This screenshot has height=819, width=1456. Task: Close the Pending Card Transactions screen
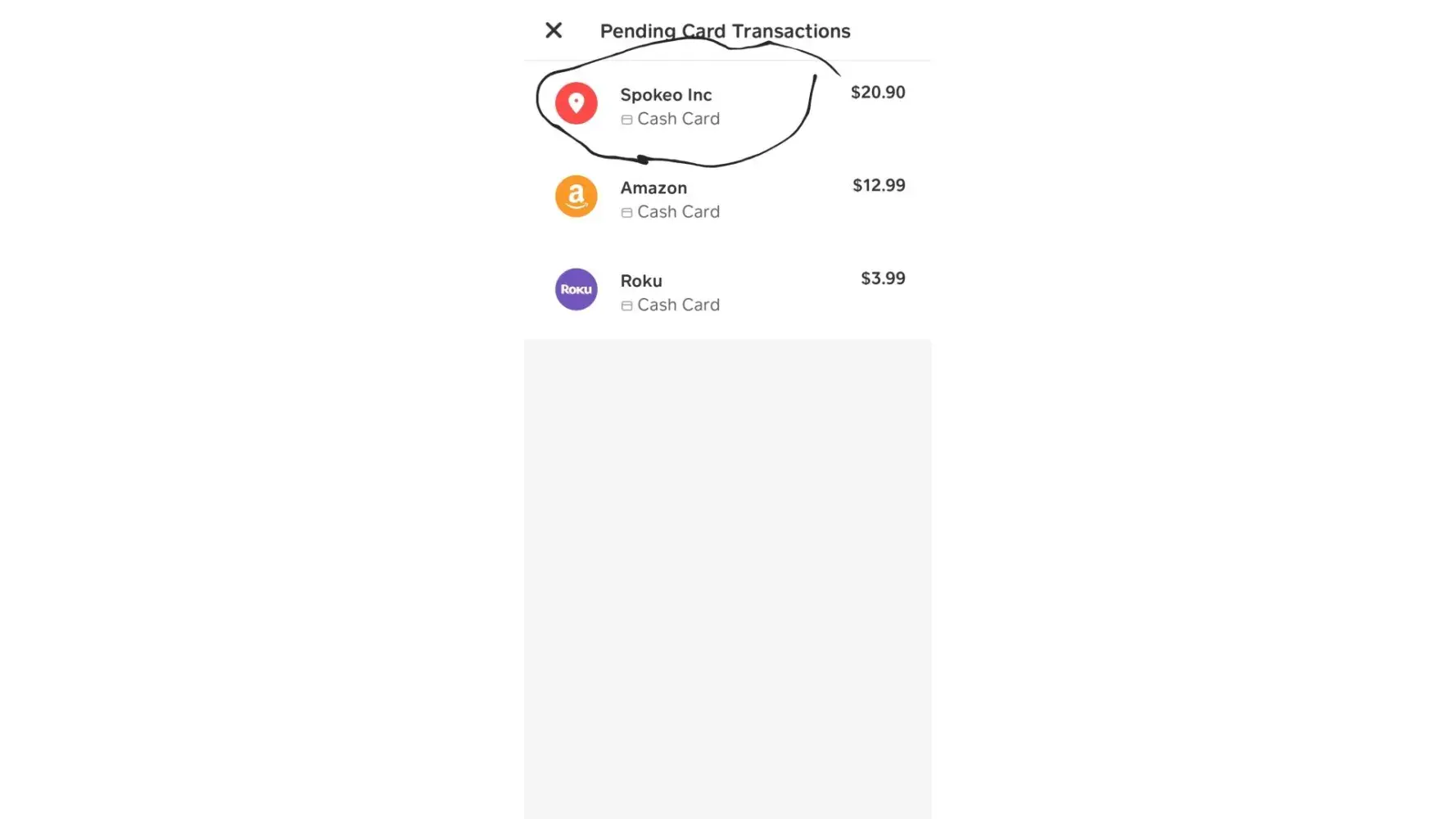click(x=554, y=31)
